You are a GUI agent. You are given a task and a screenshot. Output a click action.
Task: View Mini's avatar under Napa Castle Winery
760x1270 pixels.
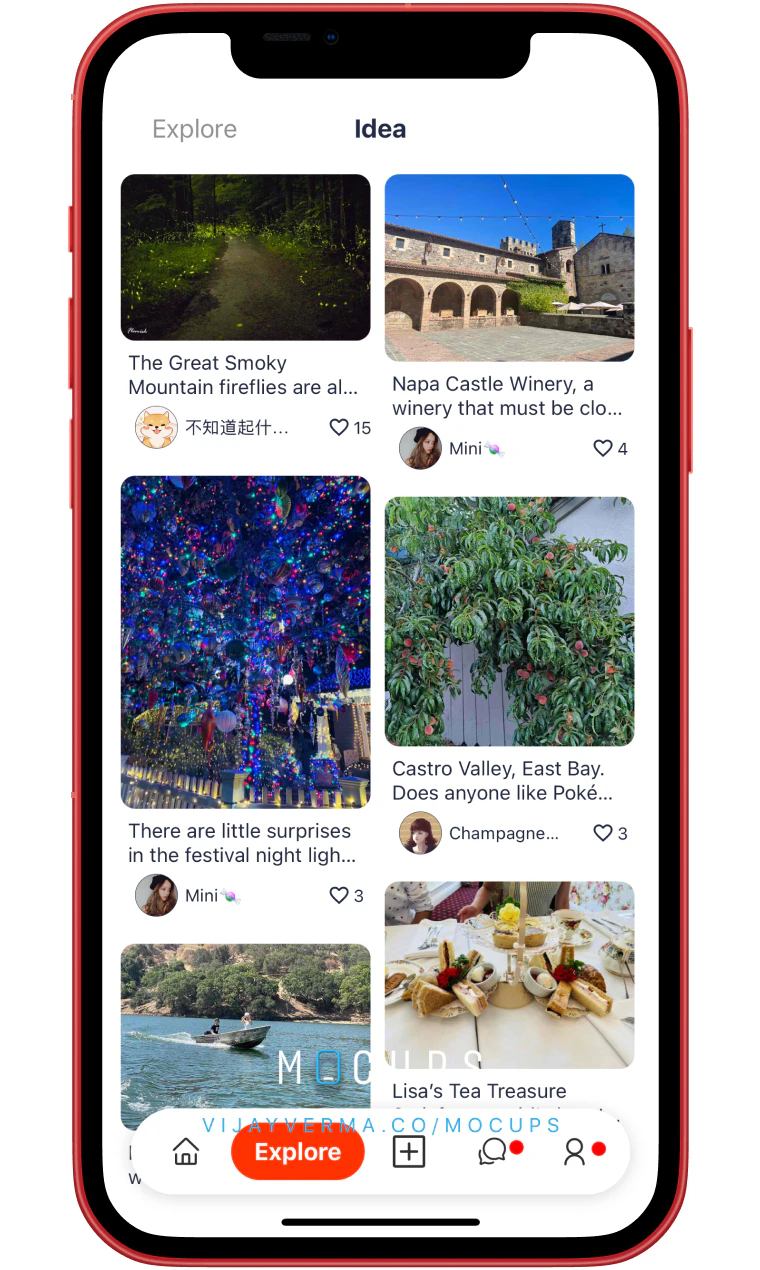(x=420, y=448)
